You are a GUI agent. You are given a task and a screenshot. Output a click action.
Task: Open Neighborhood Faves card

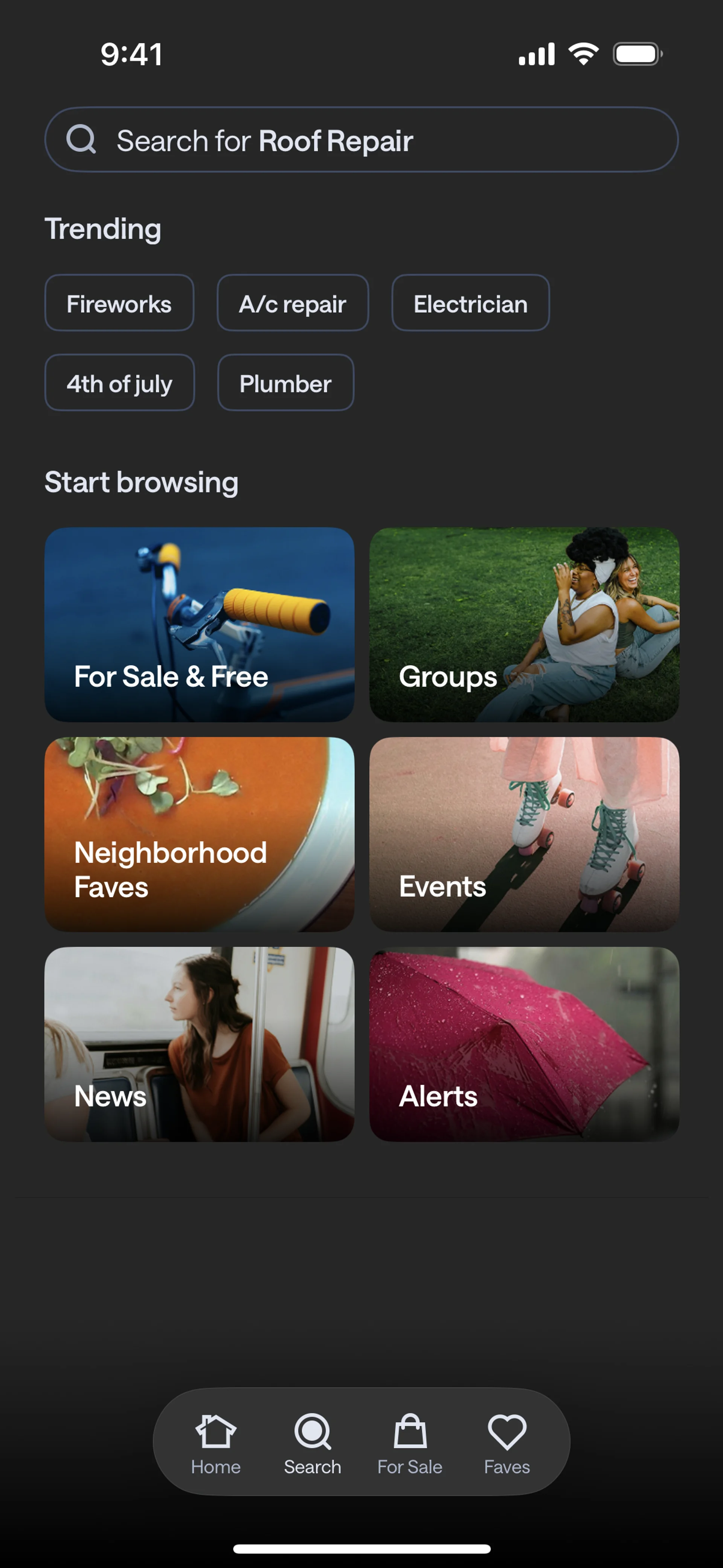[x=200, y=834]
